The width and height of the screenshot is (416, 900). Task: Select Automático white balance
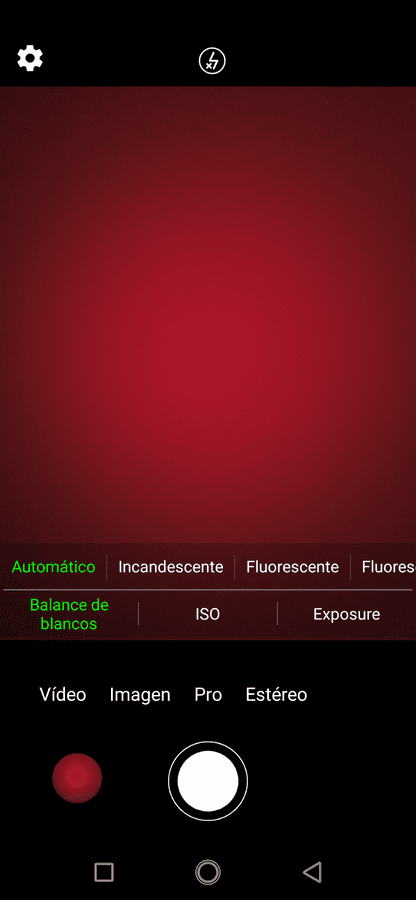tap(53, 567)
